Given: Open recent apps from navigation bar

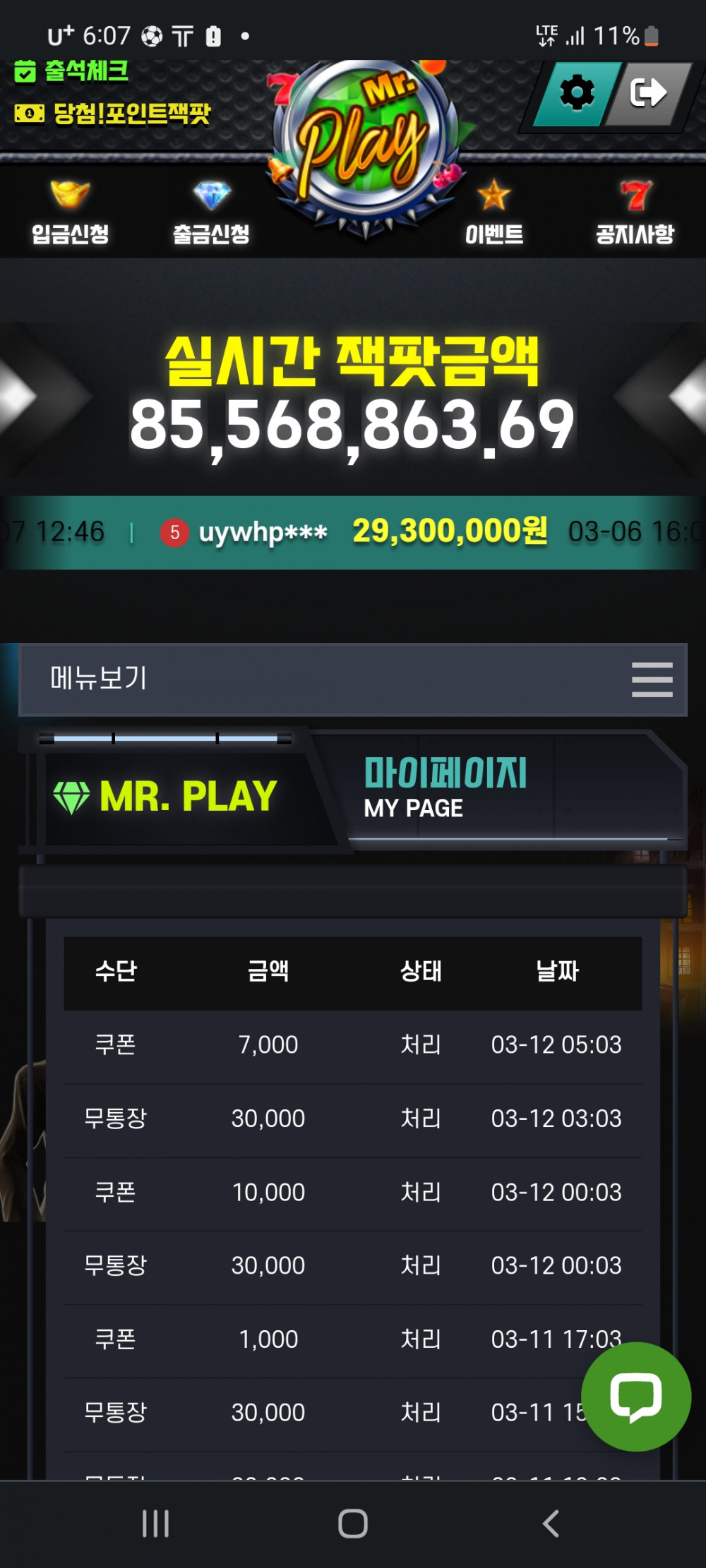Looking at the screenshot, I should pos(155,1524).
